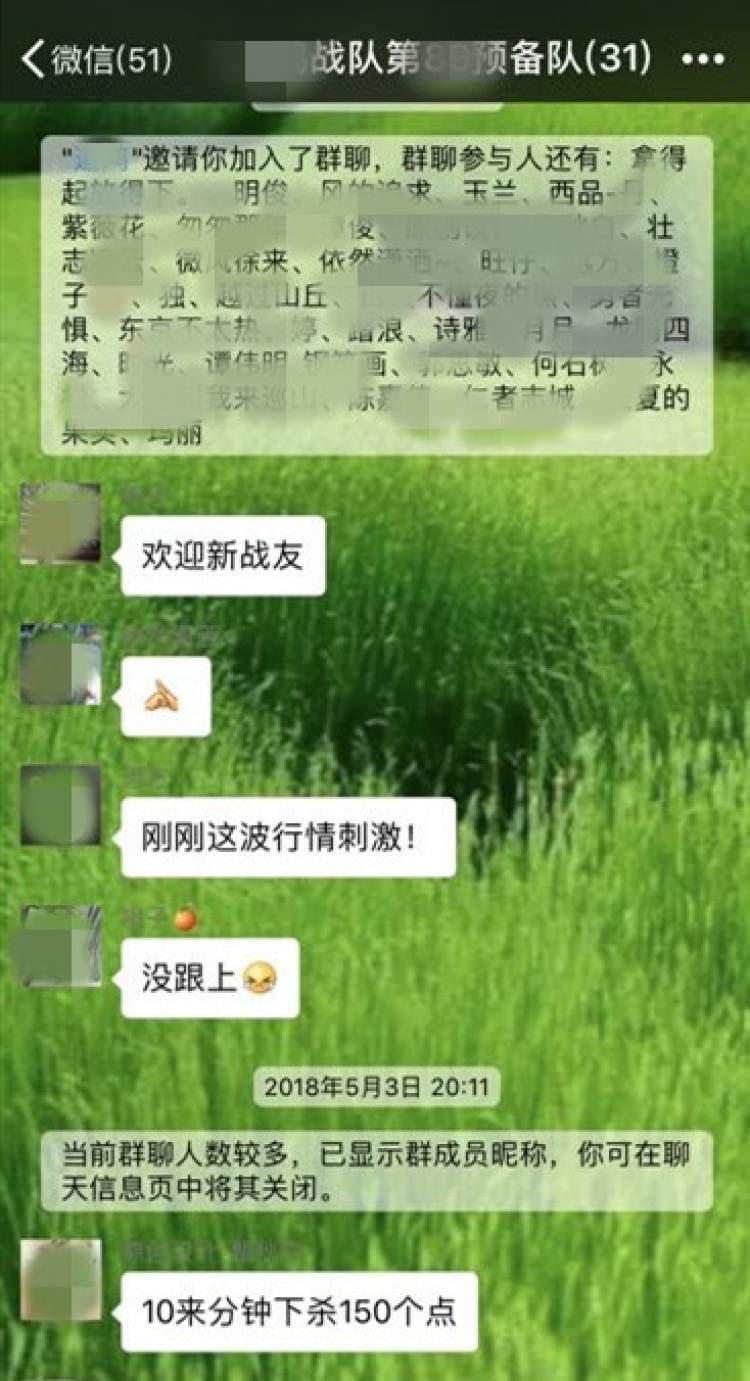
Task: Open the group chat's three-dot menu
Action: click(701, 60)
